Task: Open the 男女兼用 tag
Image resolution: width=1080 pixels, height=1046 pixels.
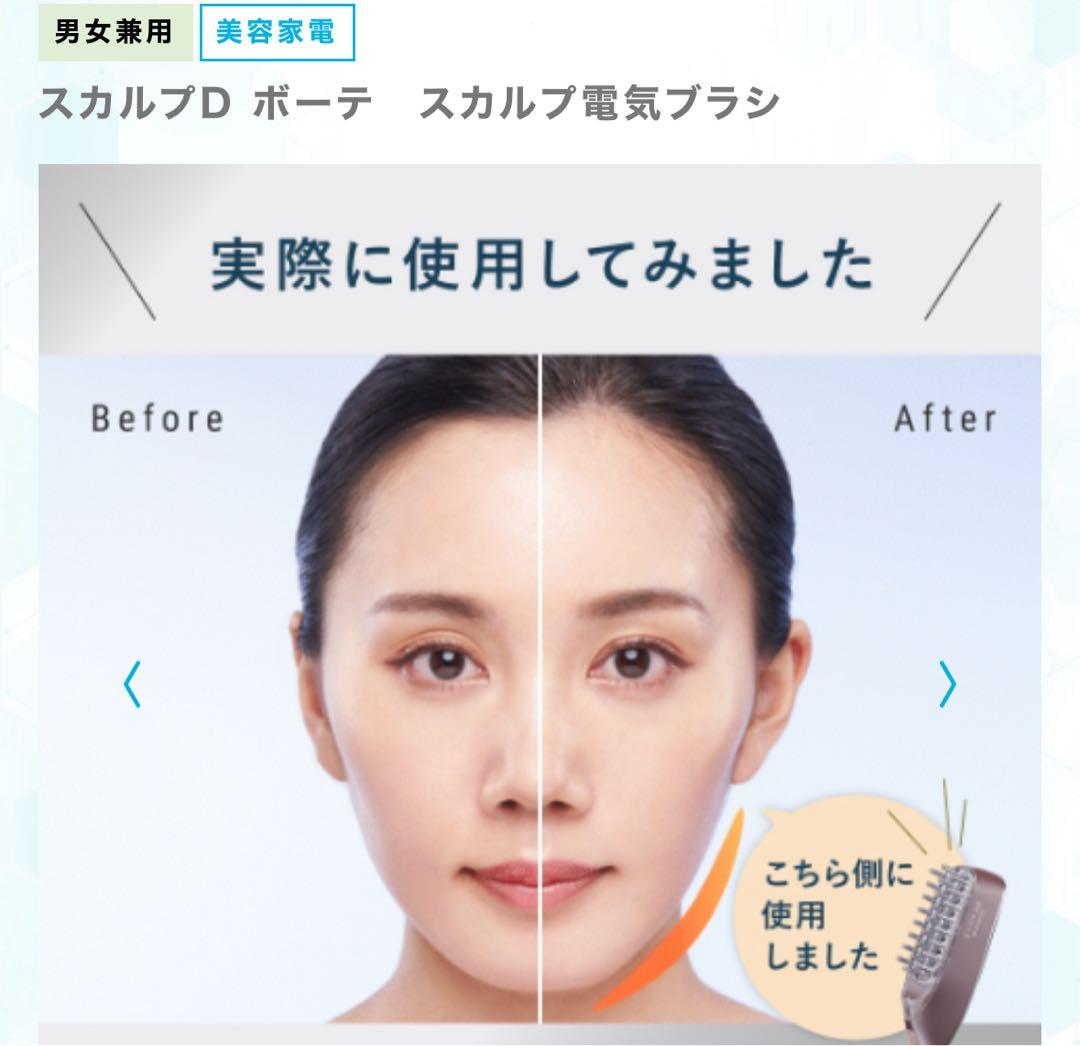Action: [x=114, y=32]
